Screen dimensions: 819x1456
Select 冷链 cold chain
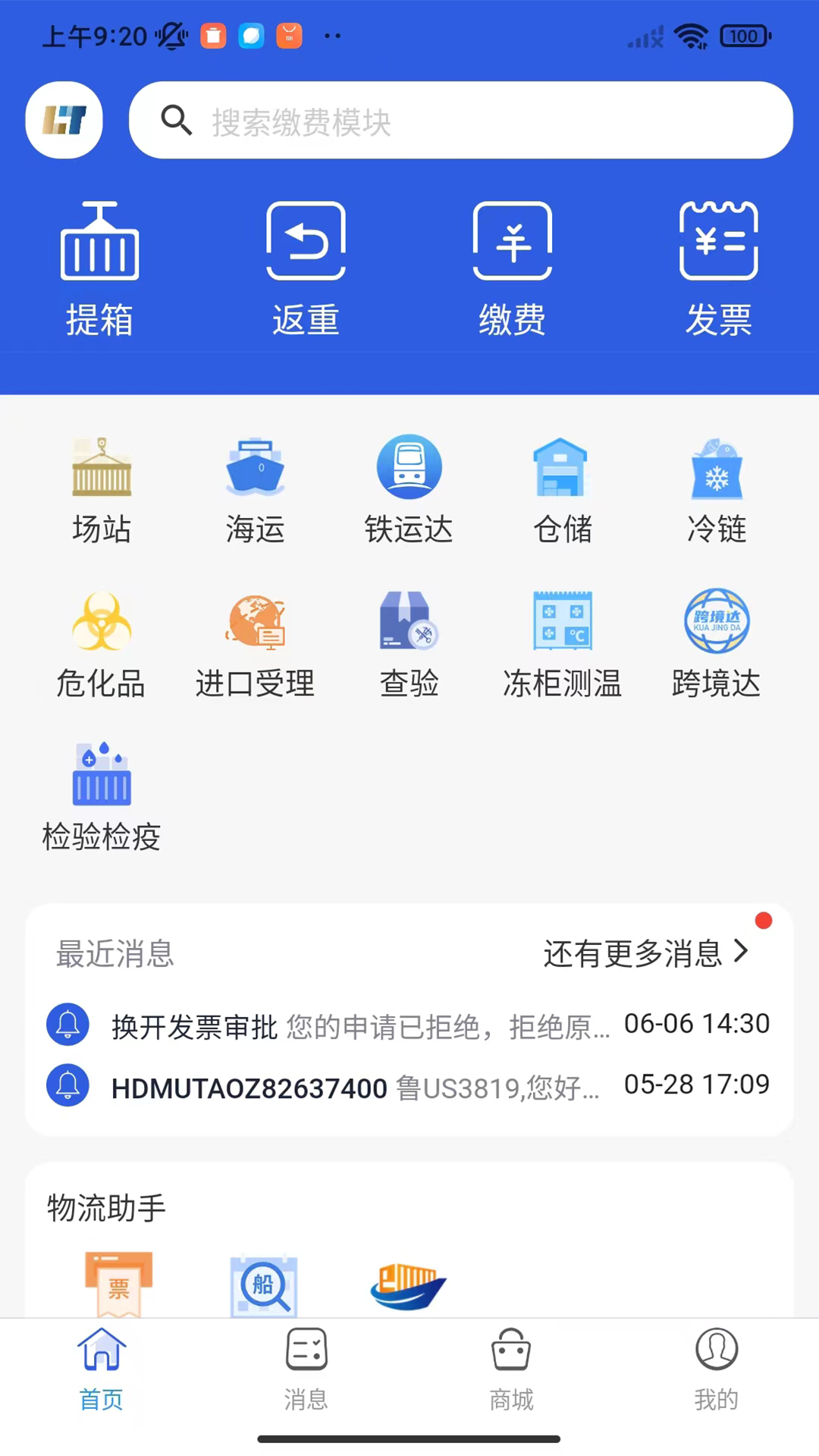(x=717, y=490)
